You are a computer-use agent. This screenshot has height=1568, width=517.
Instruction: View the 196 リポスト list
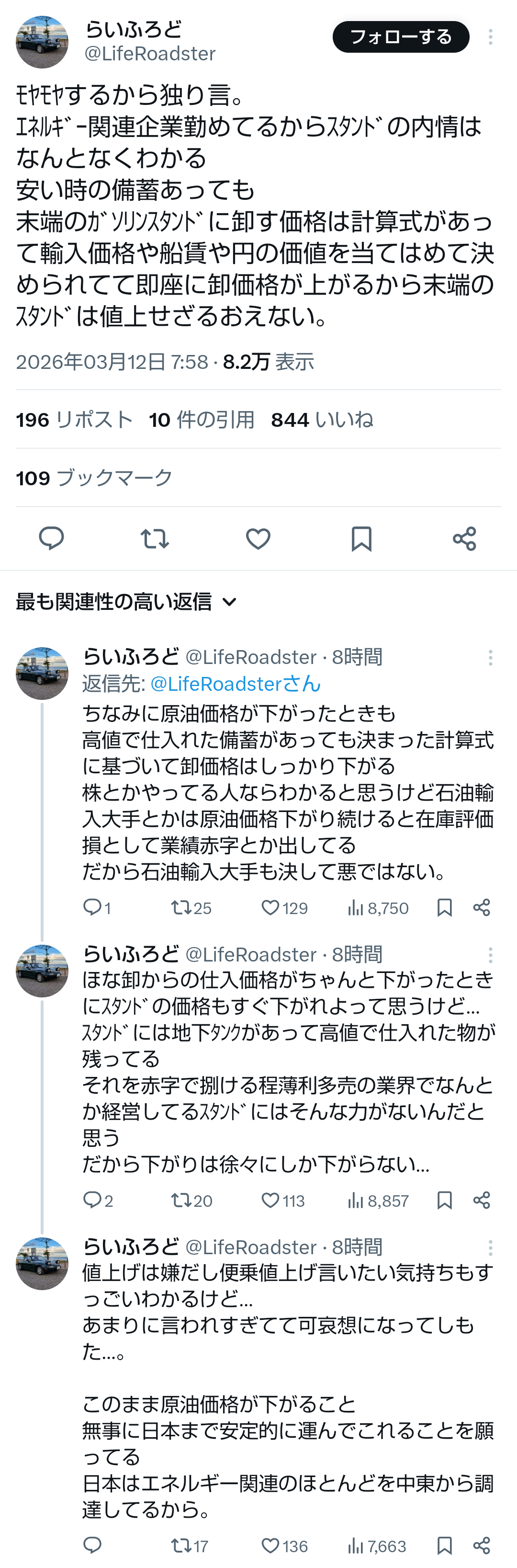click(x=74, y=420)
